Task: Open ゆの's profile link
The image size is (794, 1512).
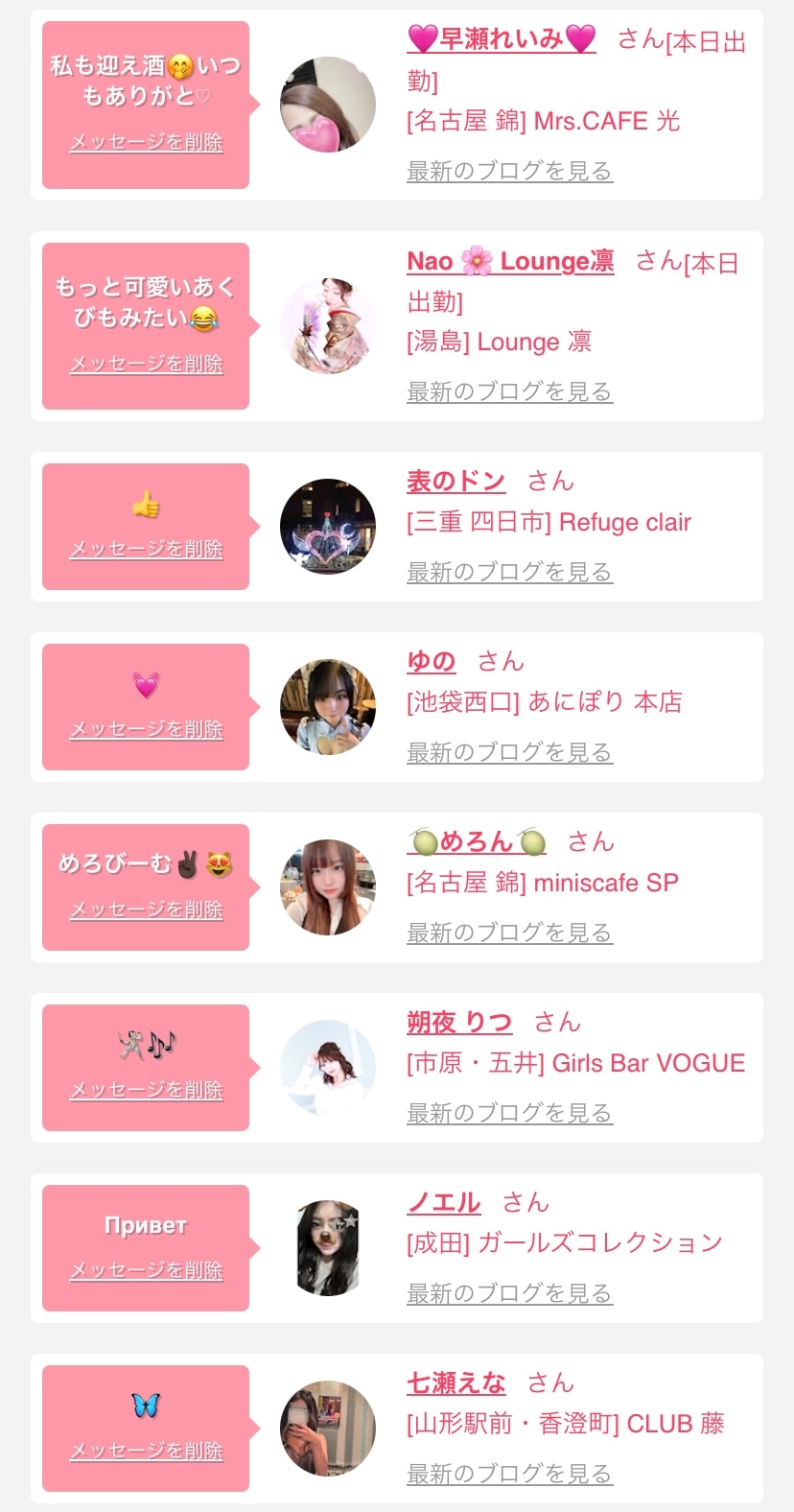Action: coord(431,662)
